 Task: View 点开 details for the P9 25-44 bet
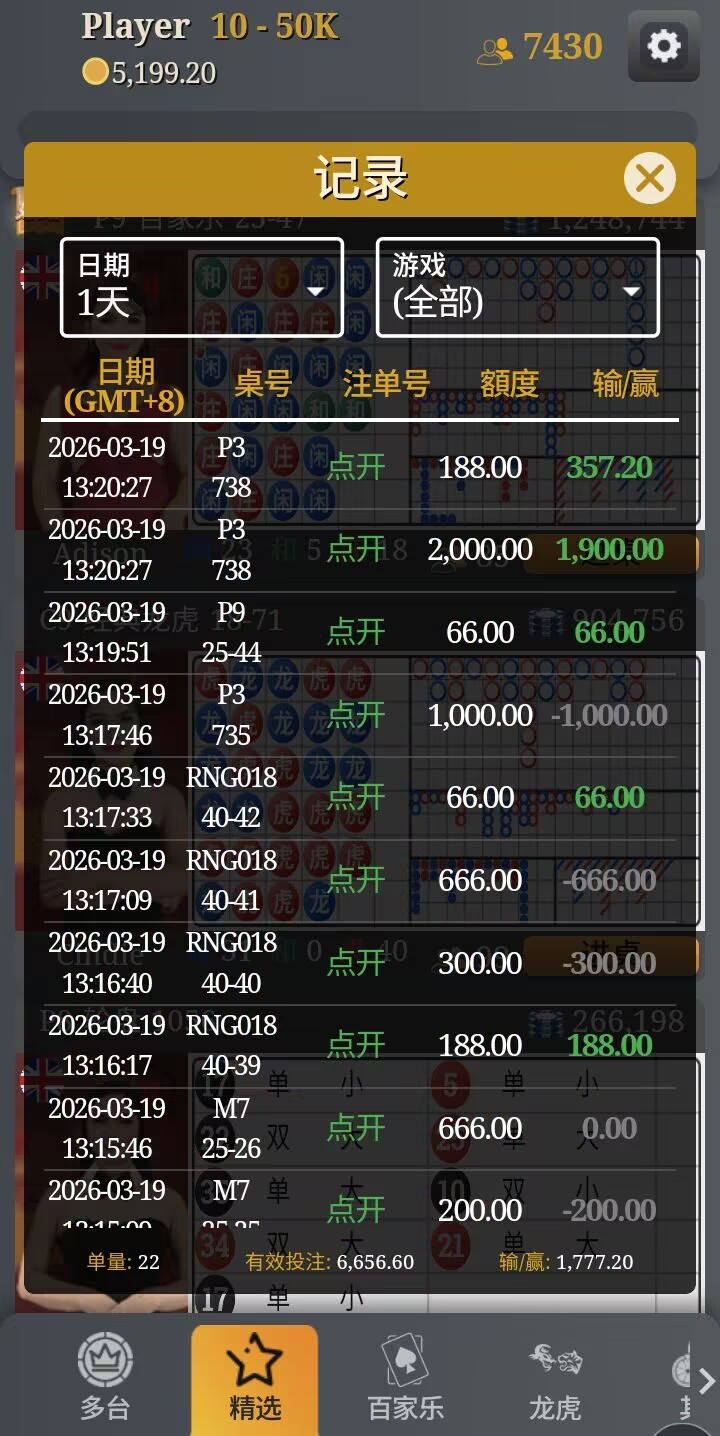point(356,632)
